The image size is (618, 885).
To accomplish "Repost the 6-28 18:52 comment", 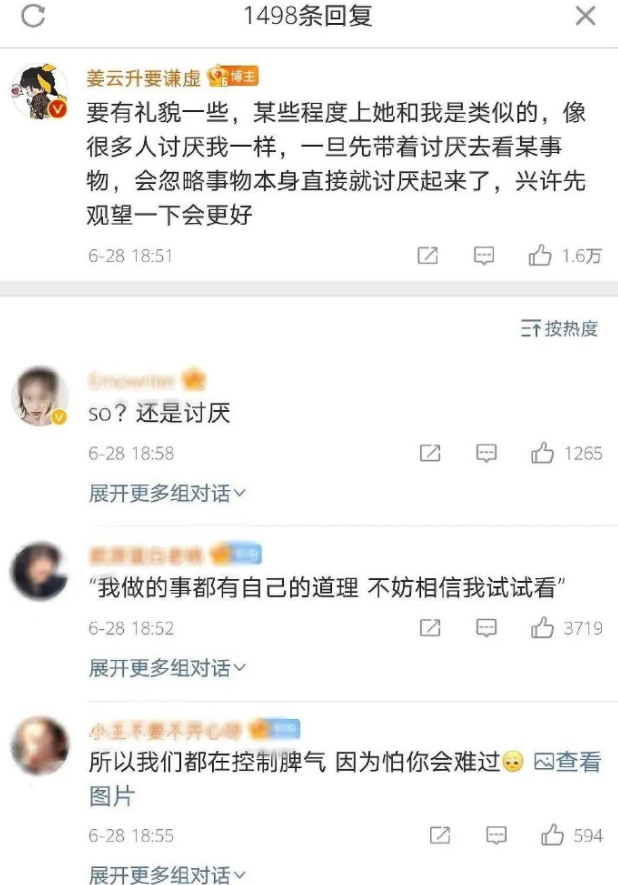I will tap(429, 628).
